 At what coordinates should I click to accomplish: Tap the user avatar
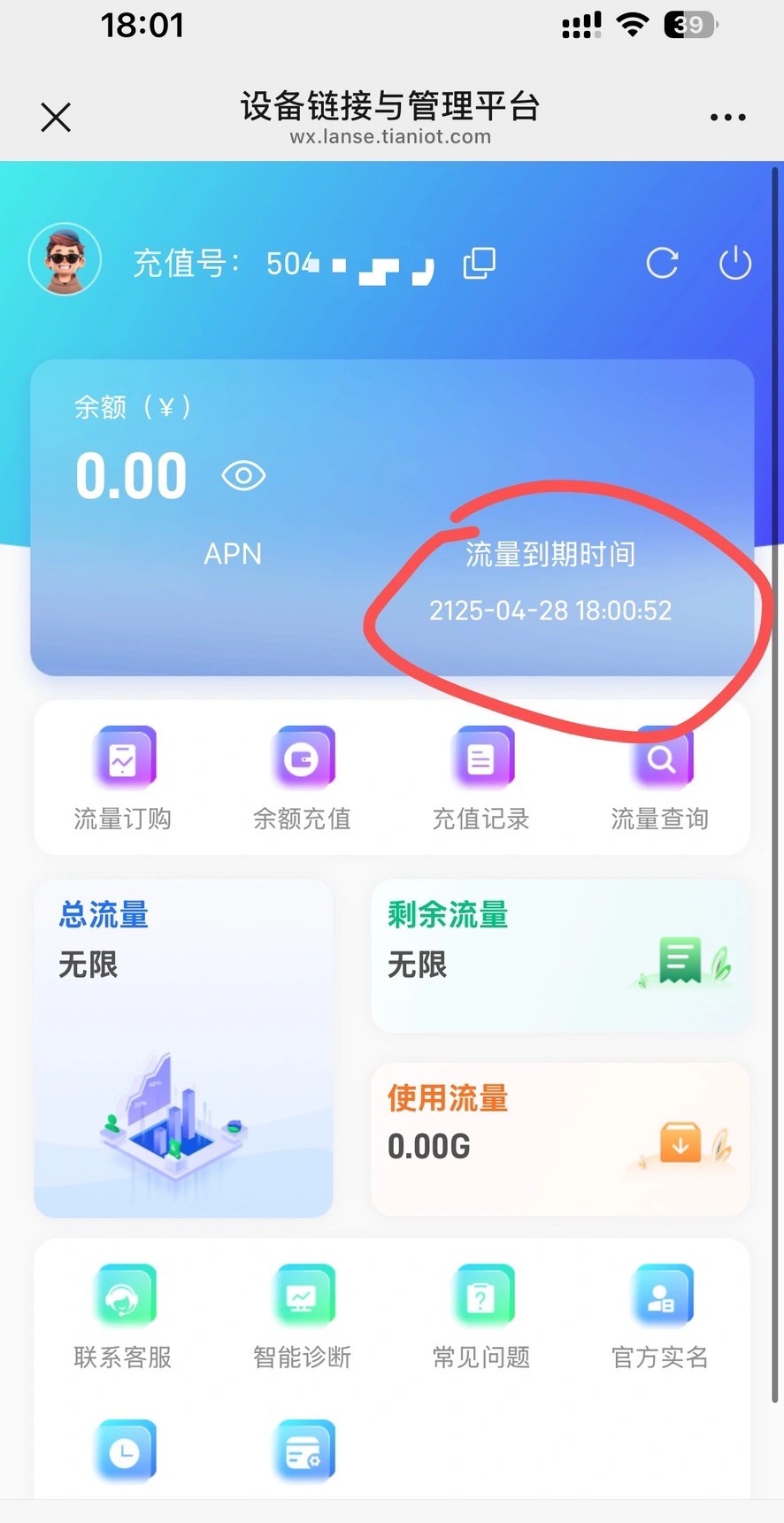[65, 259]
